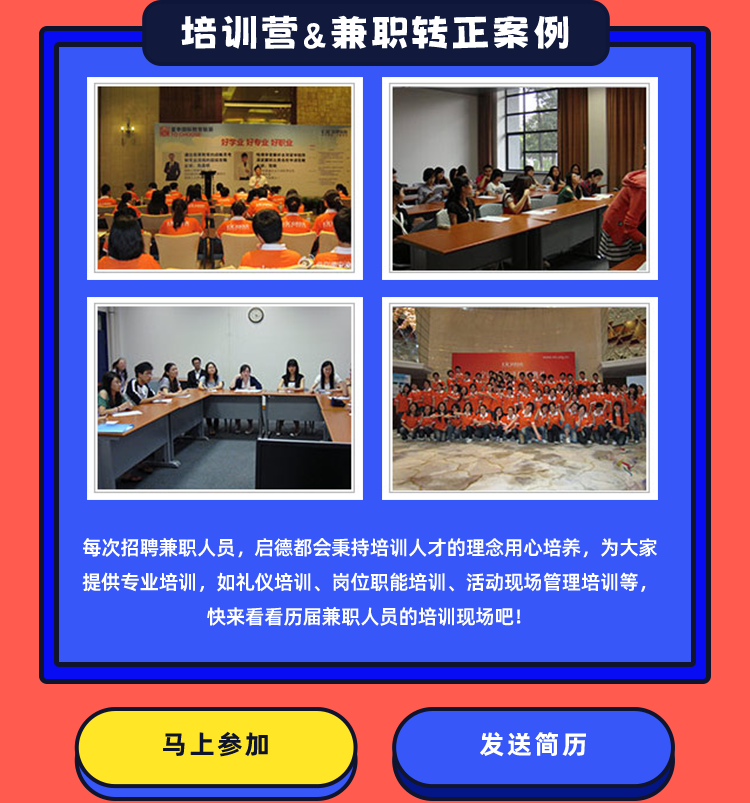The width and height of the screenshot is (750, 803).
Task: Tap the 马上参加 button
Action: [216, 746]
